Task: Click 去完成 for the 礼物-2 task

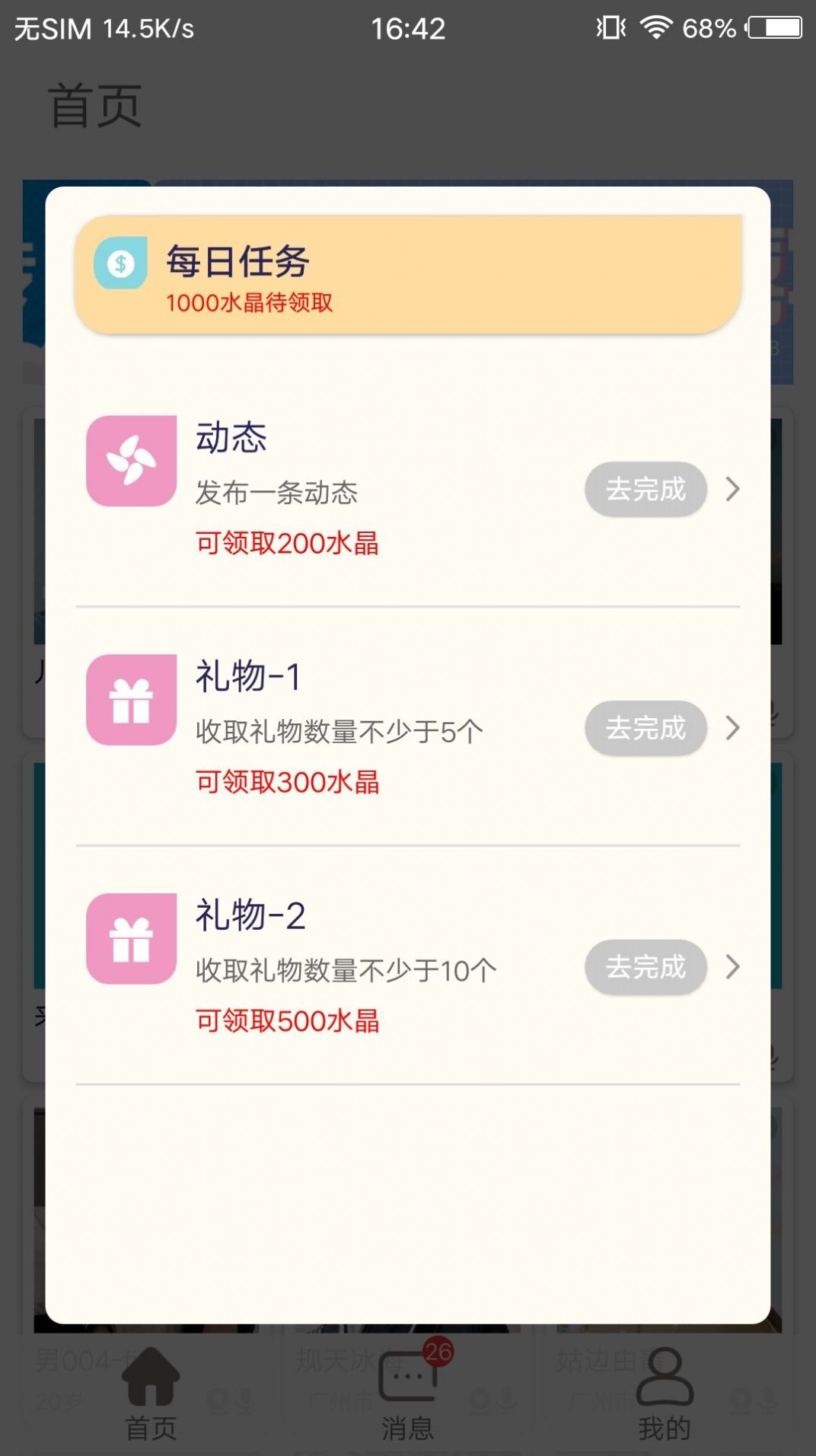Action: pyautogui.click(x=645, y=968)
